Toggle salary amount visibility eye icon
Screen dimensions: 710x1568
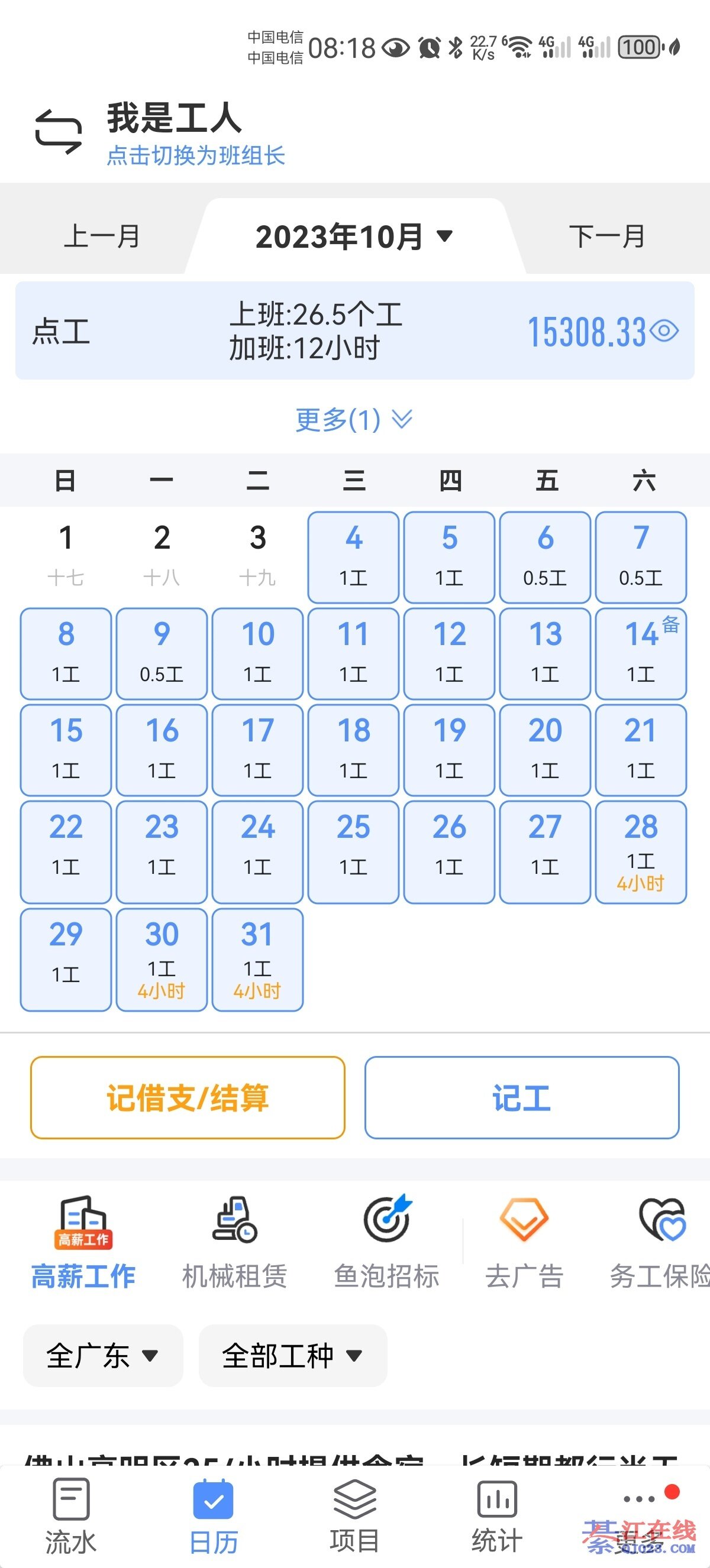(664, 331)
